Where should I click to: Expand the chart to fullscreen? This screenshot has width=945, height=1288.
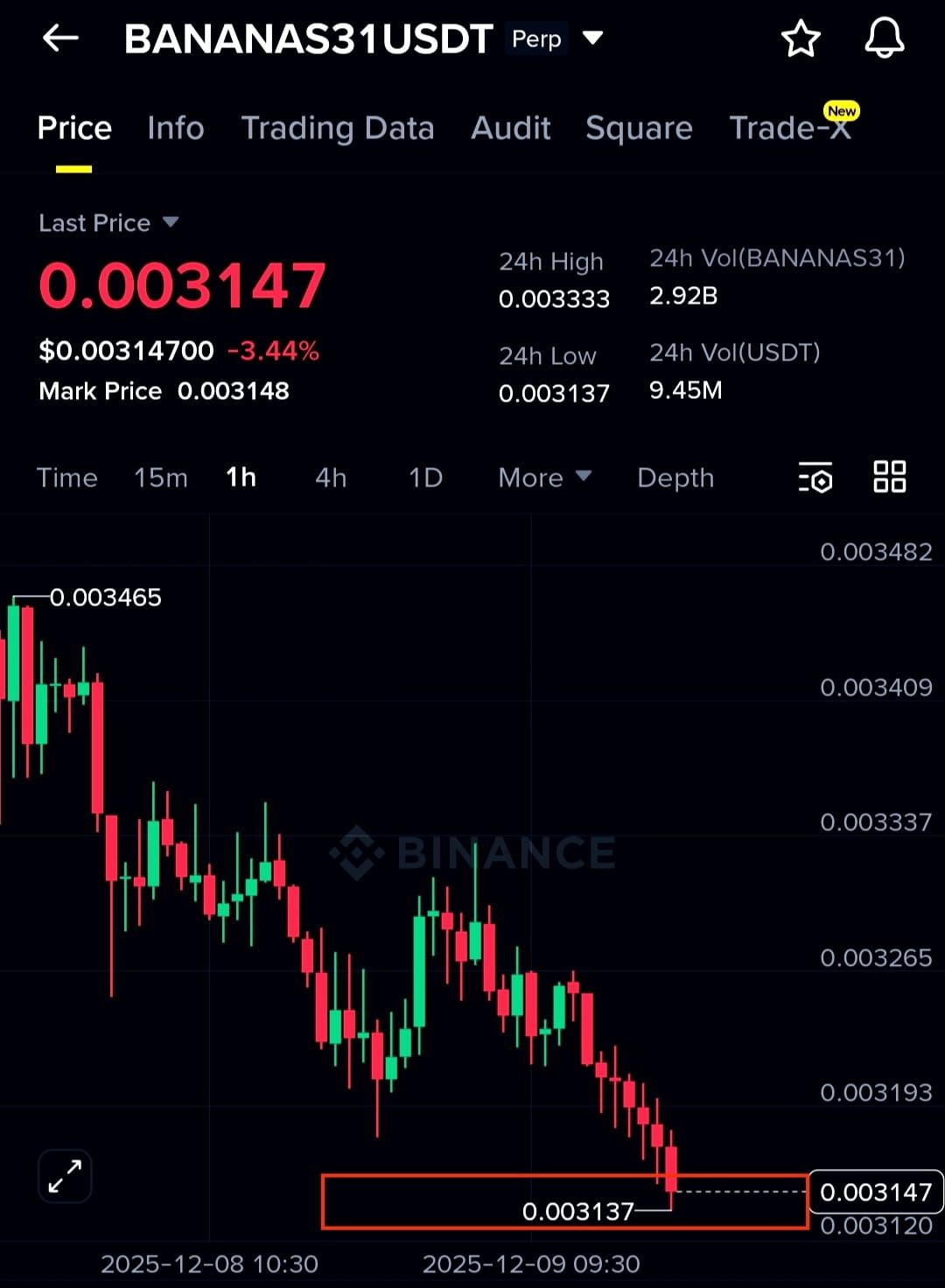tap(66, 1176)
